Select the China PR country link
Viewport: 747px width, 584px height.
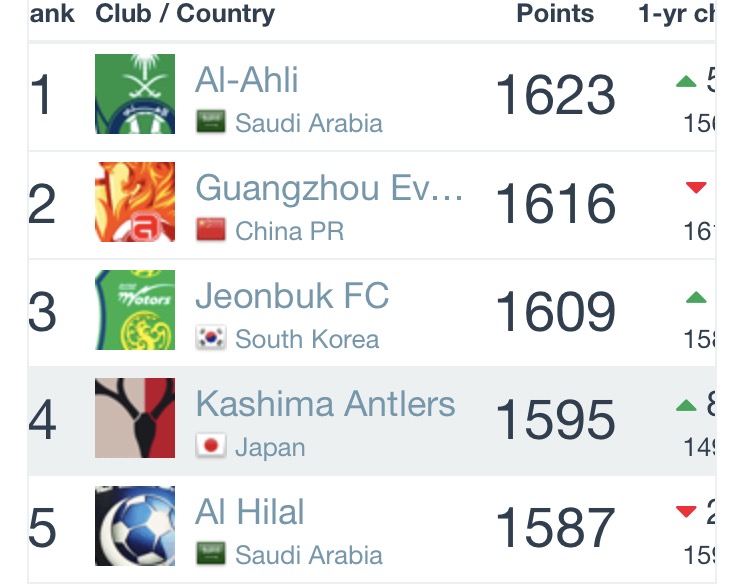click(290, 231)
